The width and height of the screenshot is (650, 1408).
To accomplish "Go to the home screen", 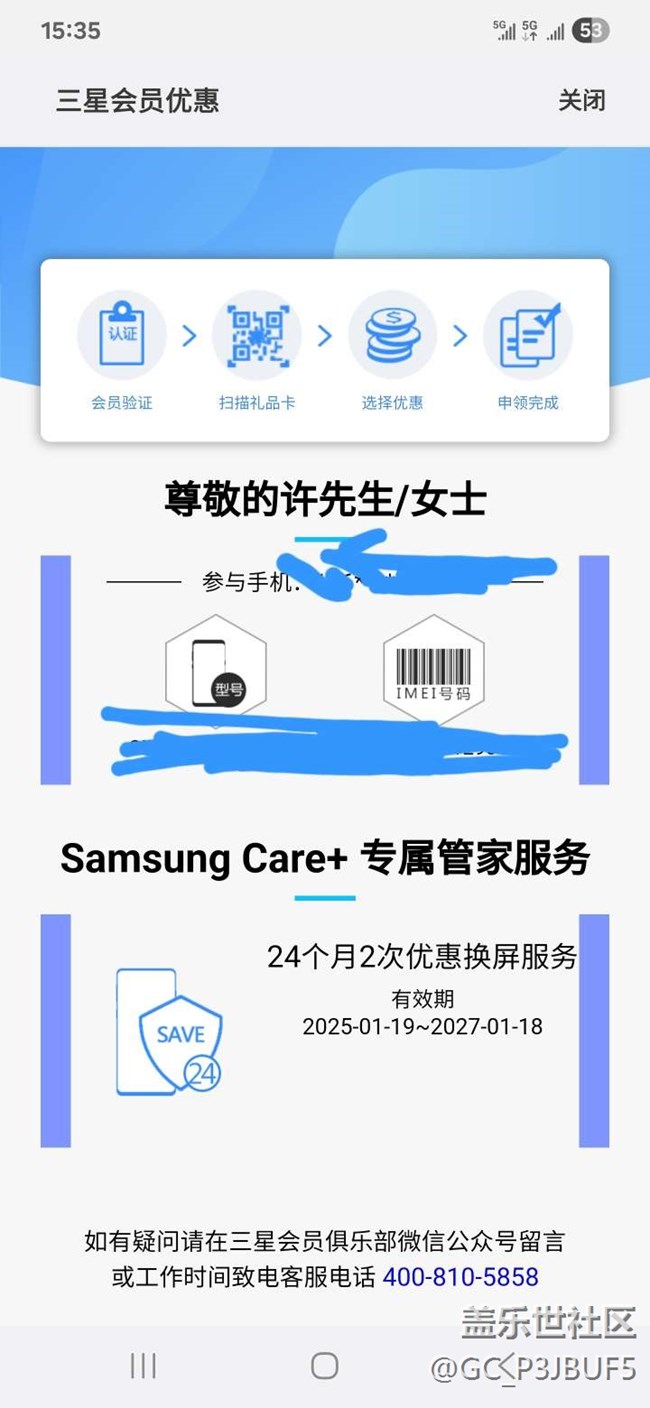I will 324,1365.
